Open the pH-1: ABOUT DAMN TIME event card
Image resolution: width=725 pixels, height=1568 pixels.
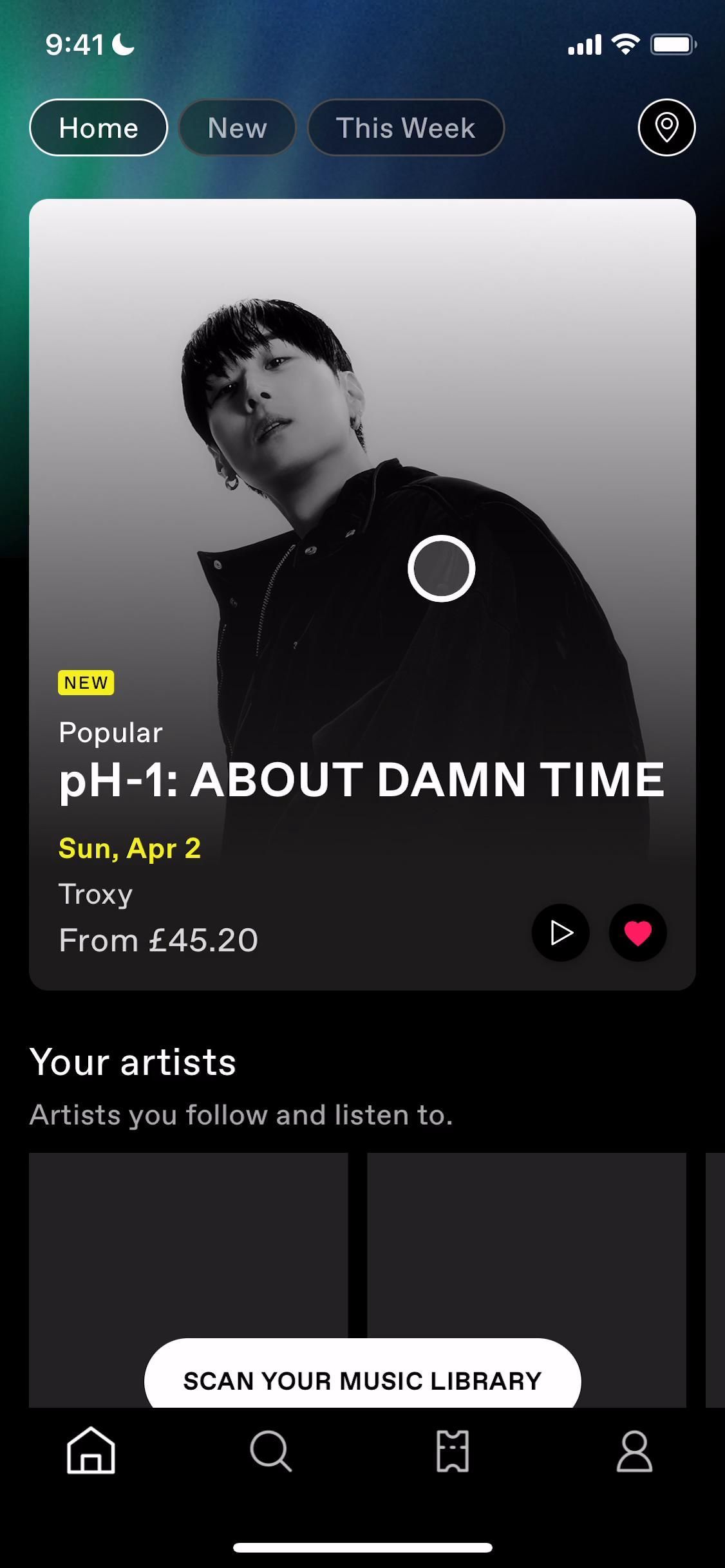click(x=362, y=779)
